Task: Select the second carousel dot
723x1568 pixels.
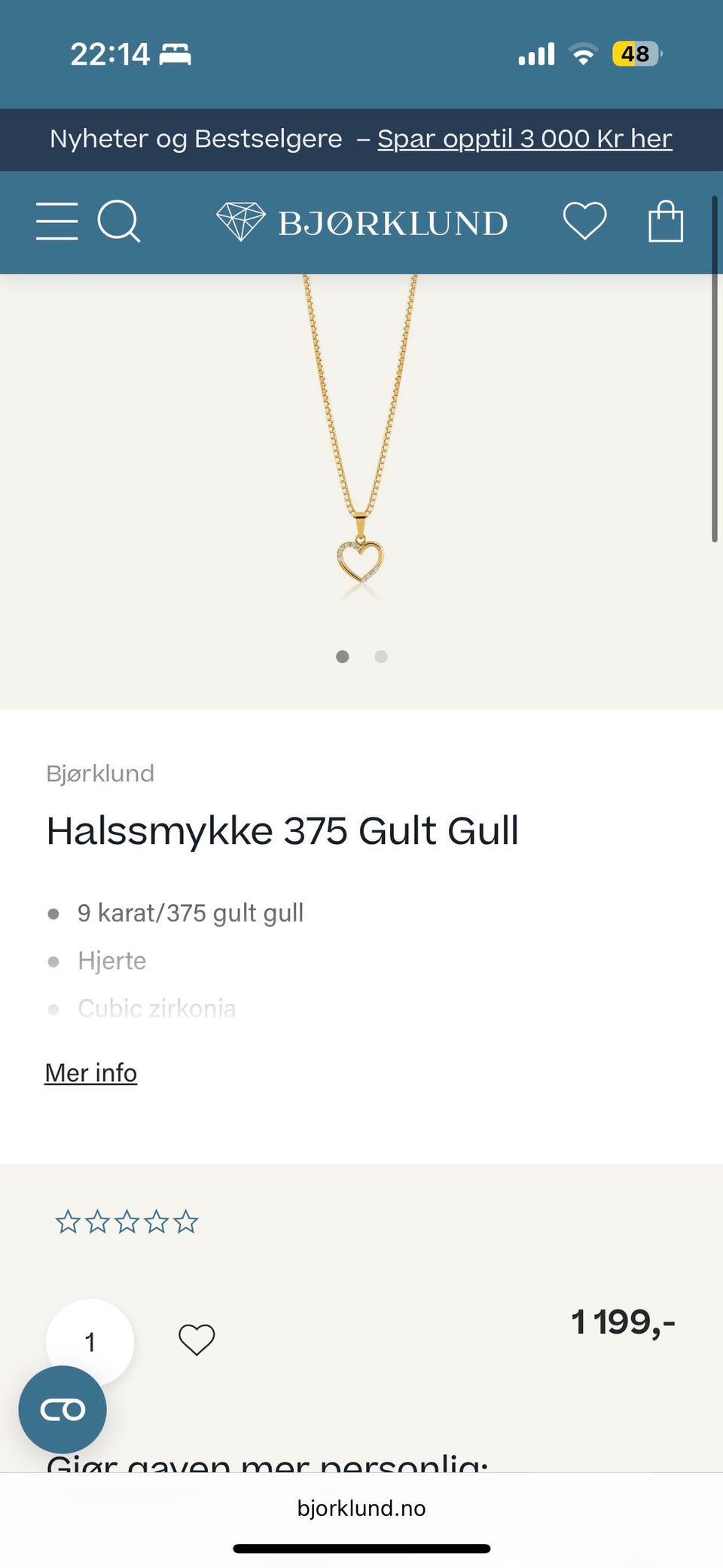Action: (x=381, y=656)
